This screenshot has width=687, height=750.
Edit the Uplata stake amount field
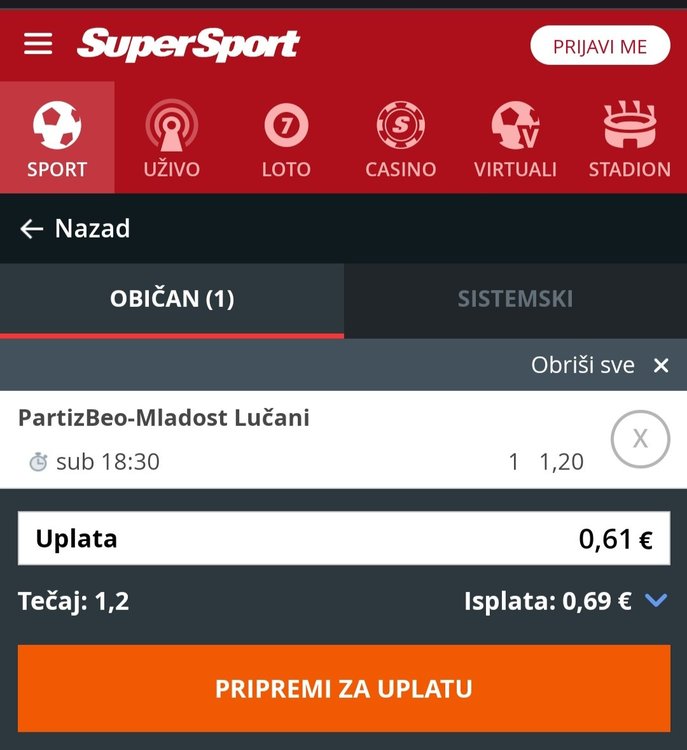[343, 539]
